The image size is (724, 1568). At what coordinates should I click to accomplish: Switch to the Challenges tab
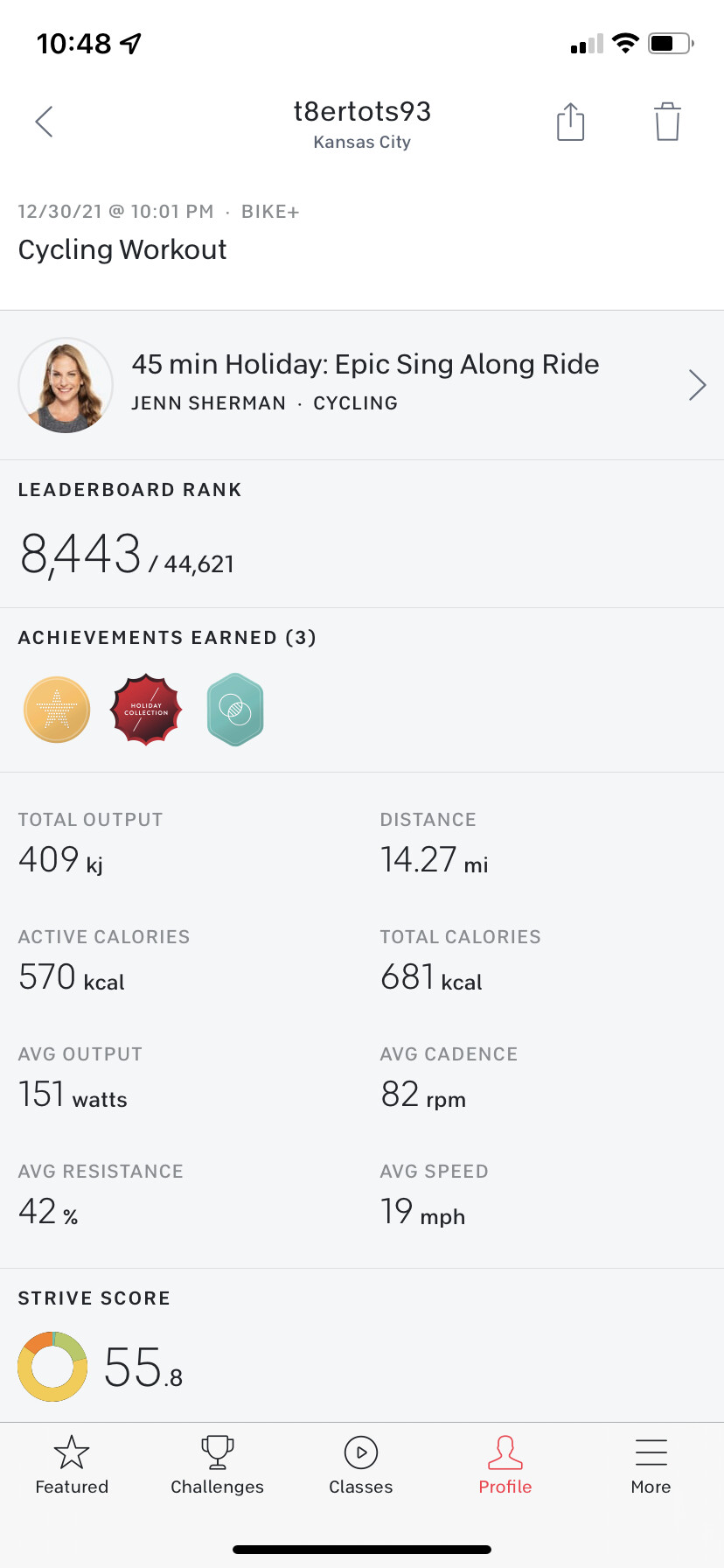coord(217,1466)
